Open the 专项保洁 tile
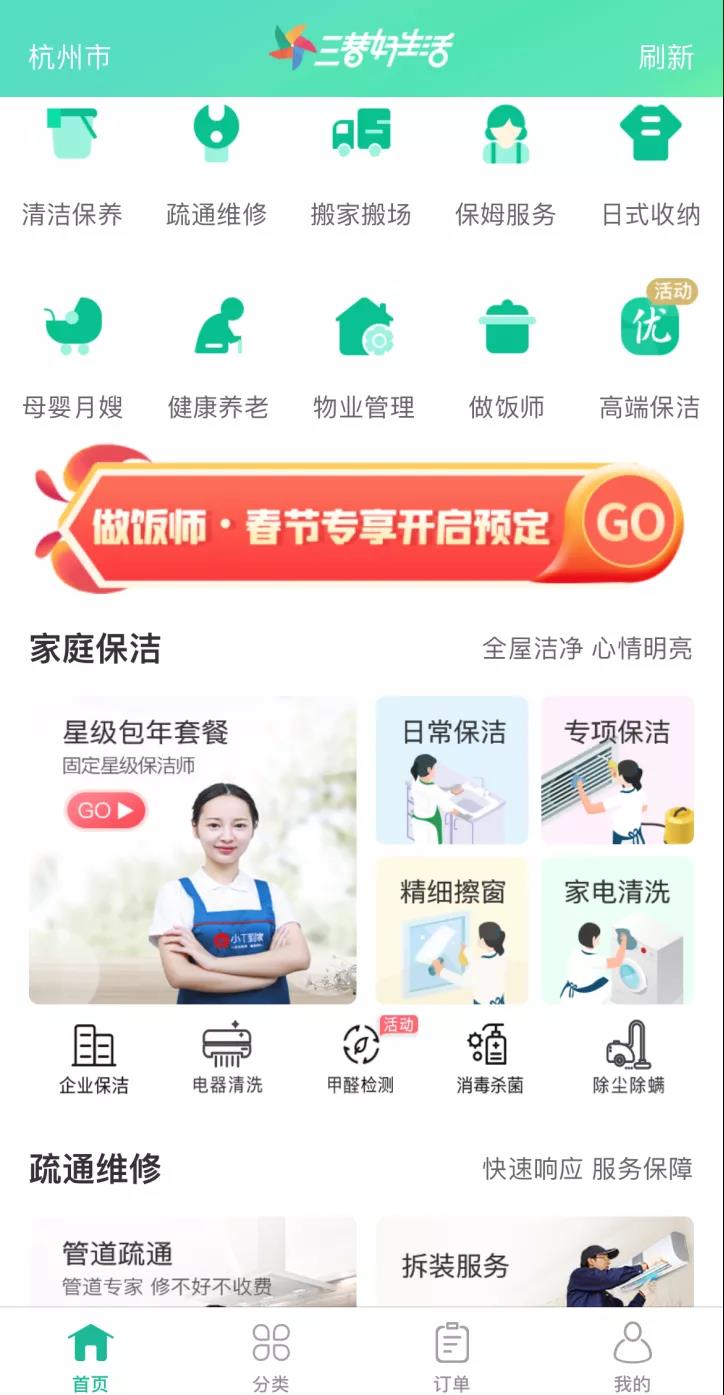Image resolution: width=724 pixels, height=1395 pixels. tap(617, 770)
